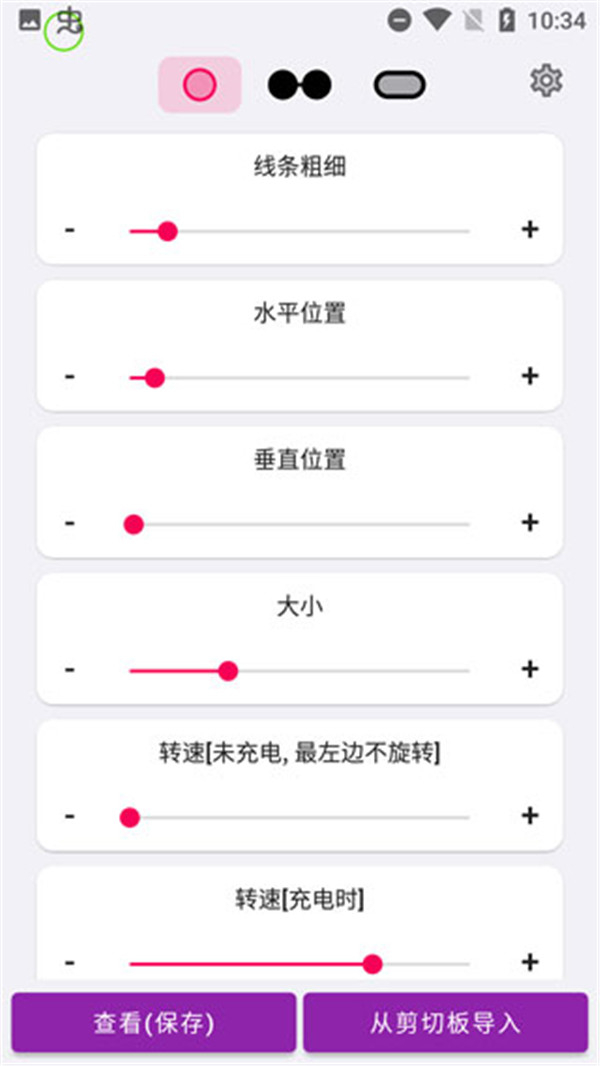
Task: Decrease 大小 with the minus button
Action: 70,669
